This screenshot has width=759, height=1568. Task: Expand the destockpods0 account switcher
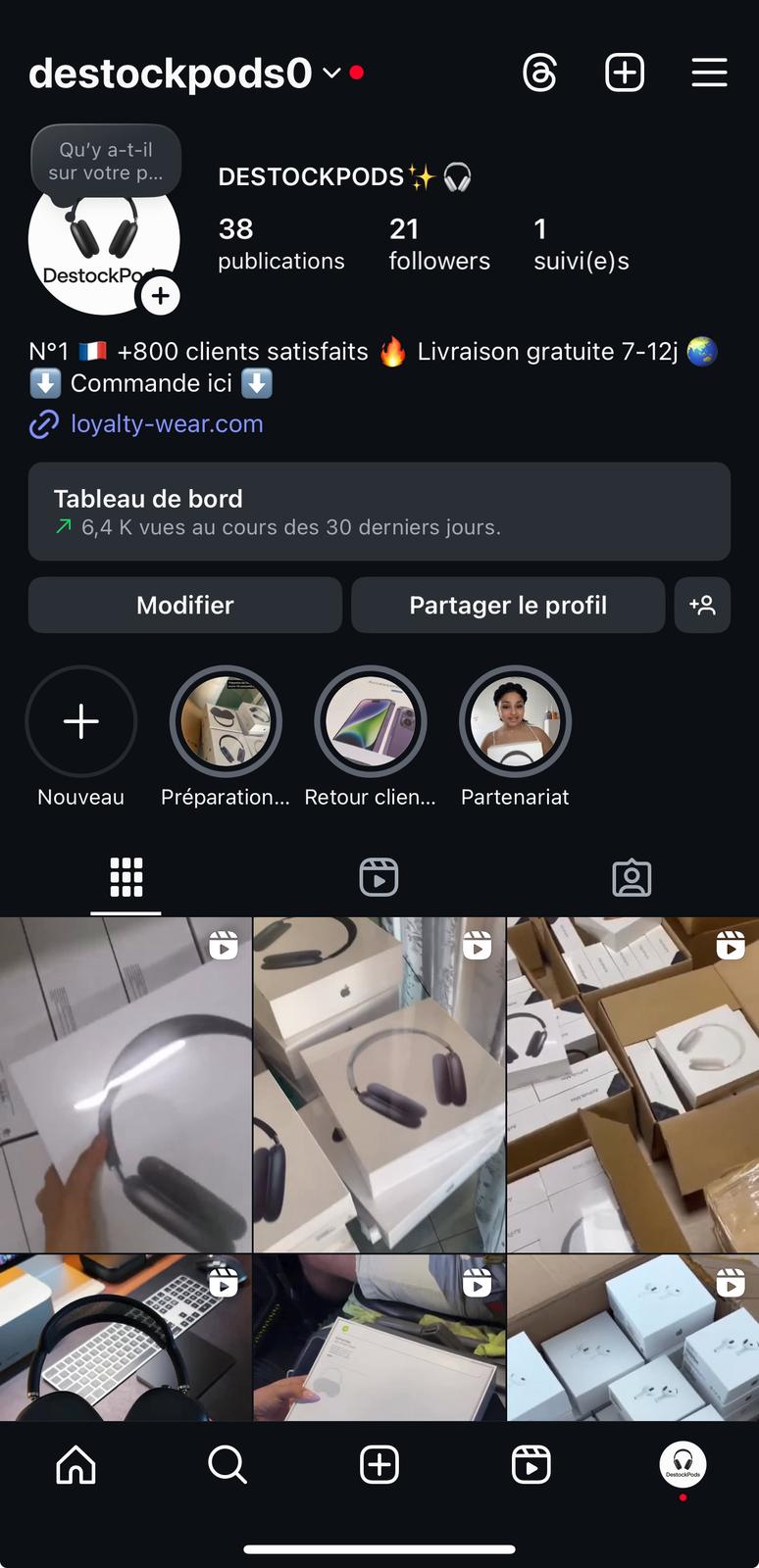pyautogui.click(x=331, y=73)
